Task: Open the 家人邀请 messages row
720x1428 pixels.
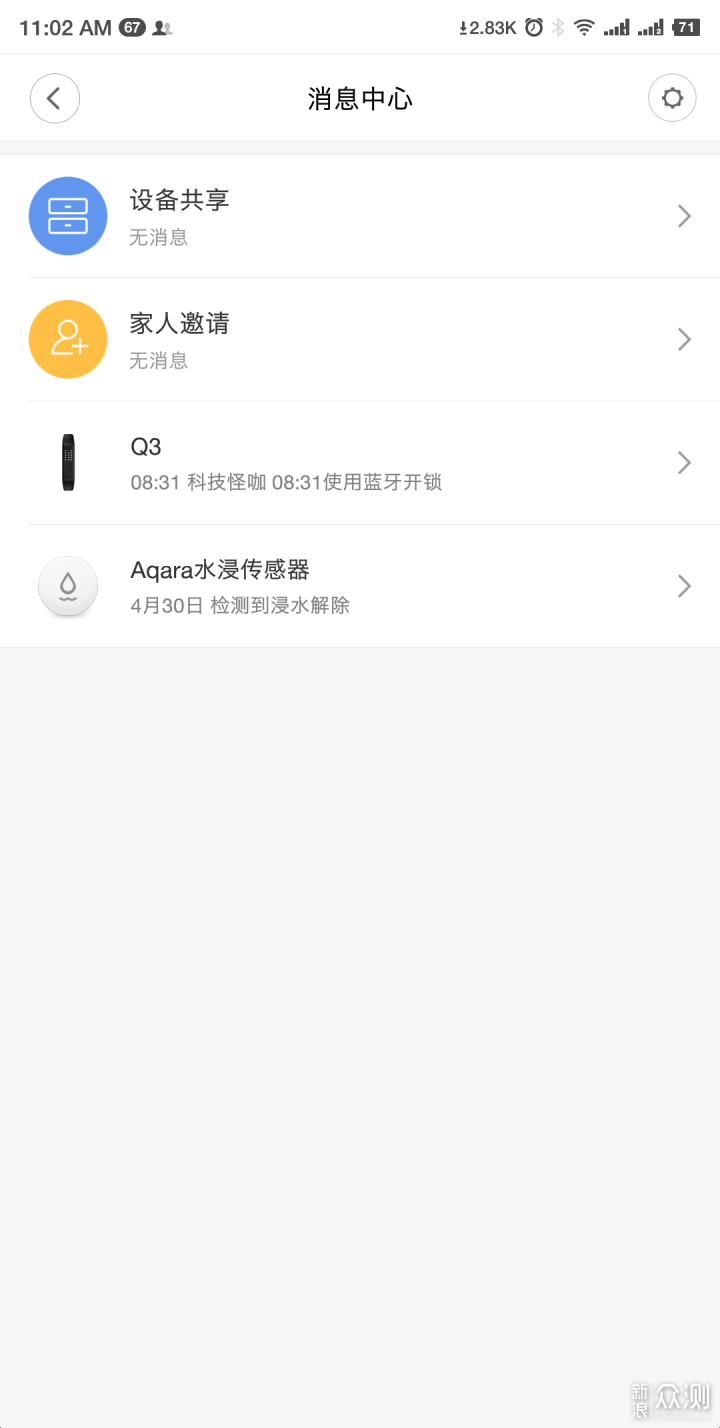Action: tap(360, 340)
